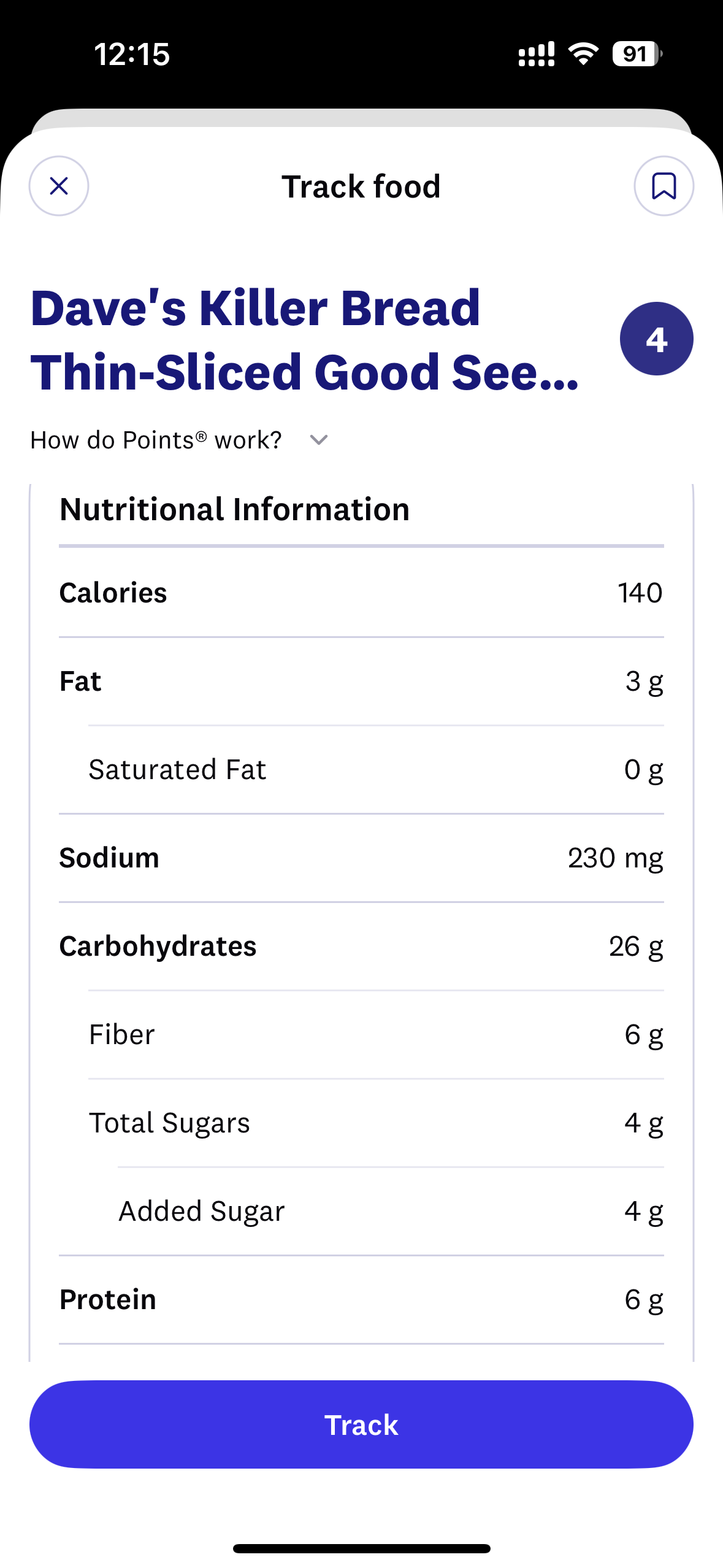Tap the Track button
Viewport: 723px width, 1568px height.
point(361,1424)
